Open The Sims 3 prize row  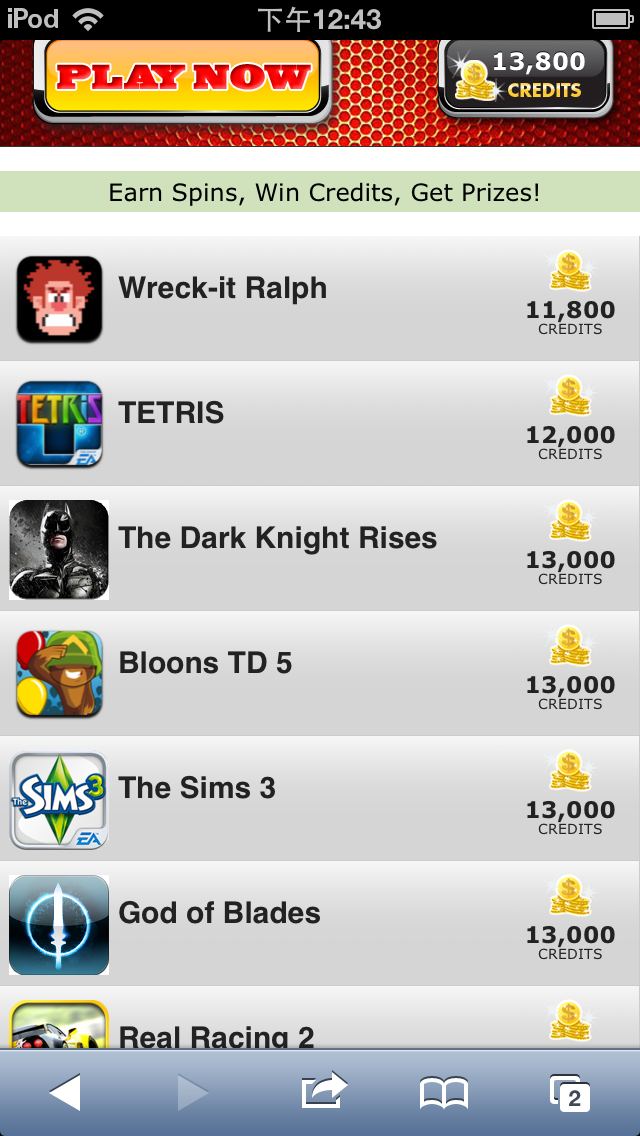(x=320, y=798)
